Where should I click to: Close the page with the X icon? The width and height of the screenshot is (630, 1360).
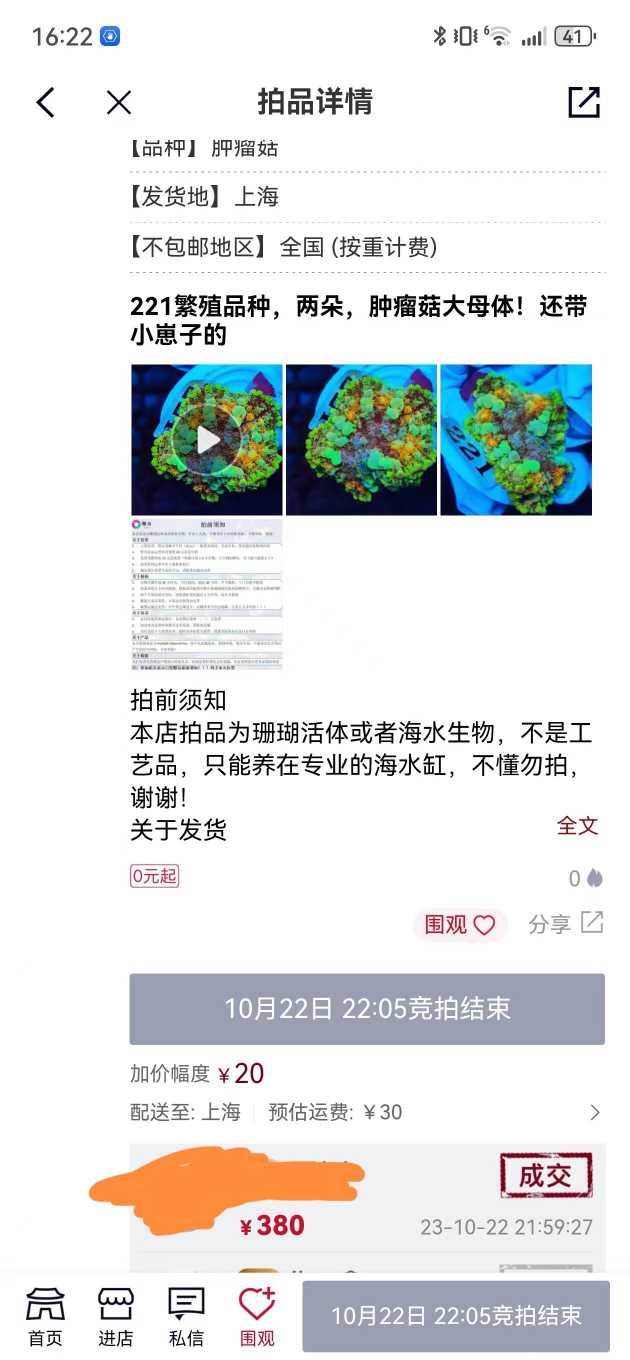119,102
